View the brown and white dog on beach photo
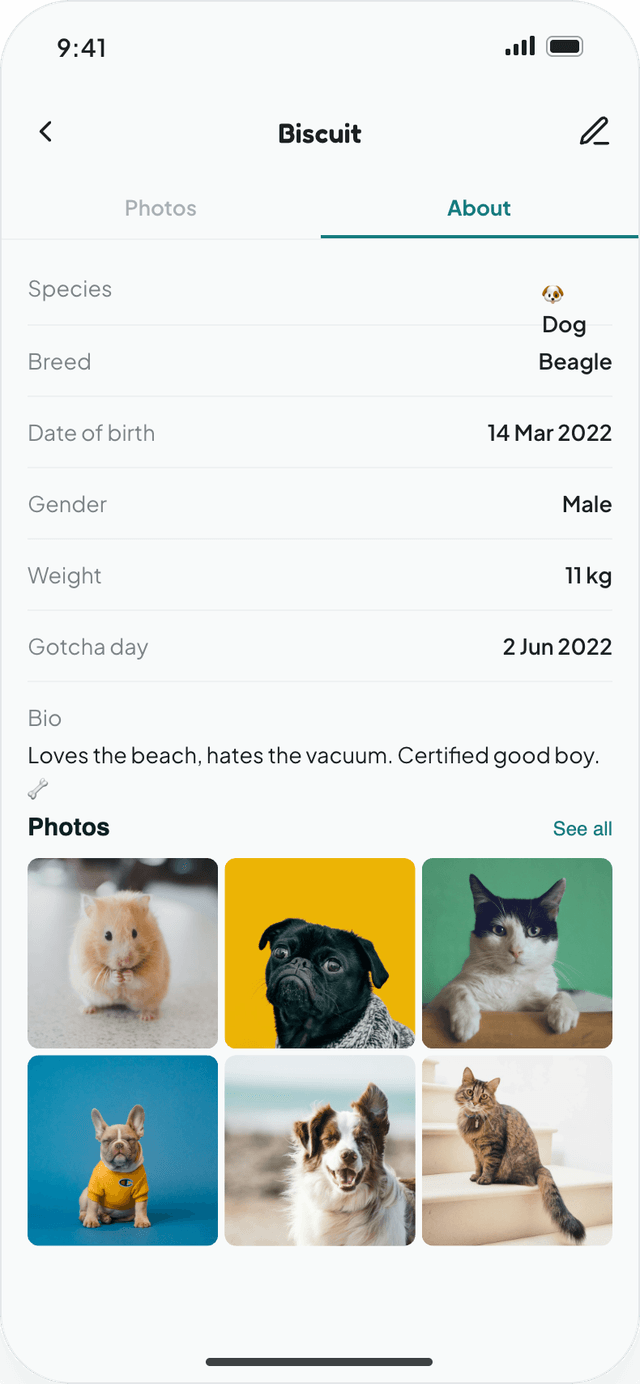Image resolution: width=640 pixels, height=1384 pixels. (320, 1150)
